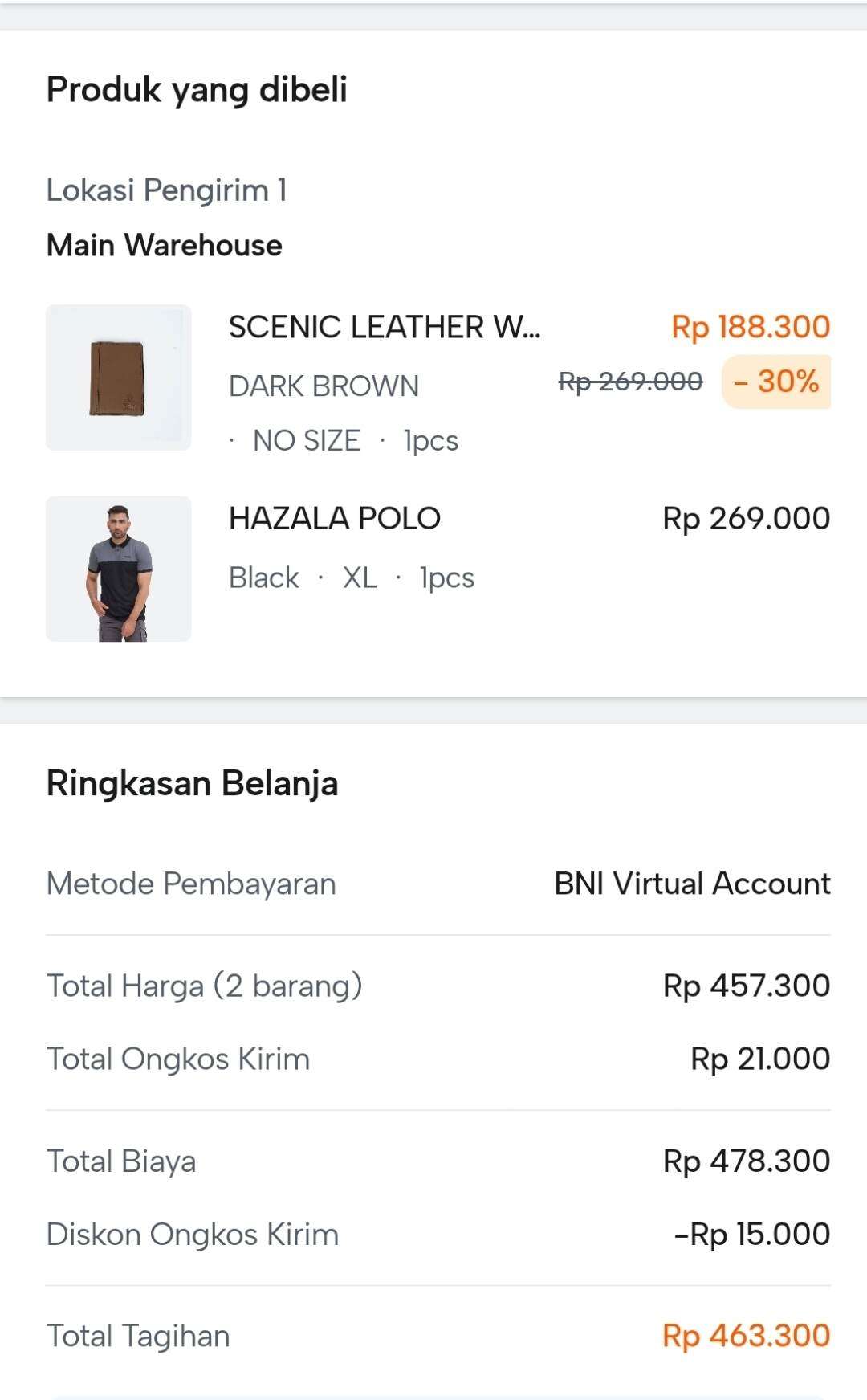Select the strikethrough Rp 269.000 original price
The height and width of the screenshot is (1400, 867).
631,378
